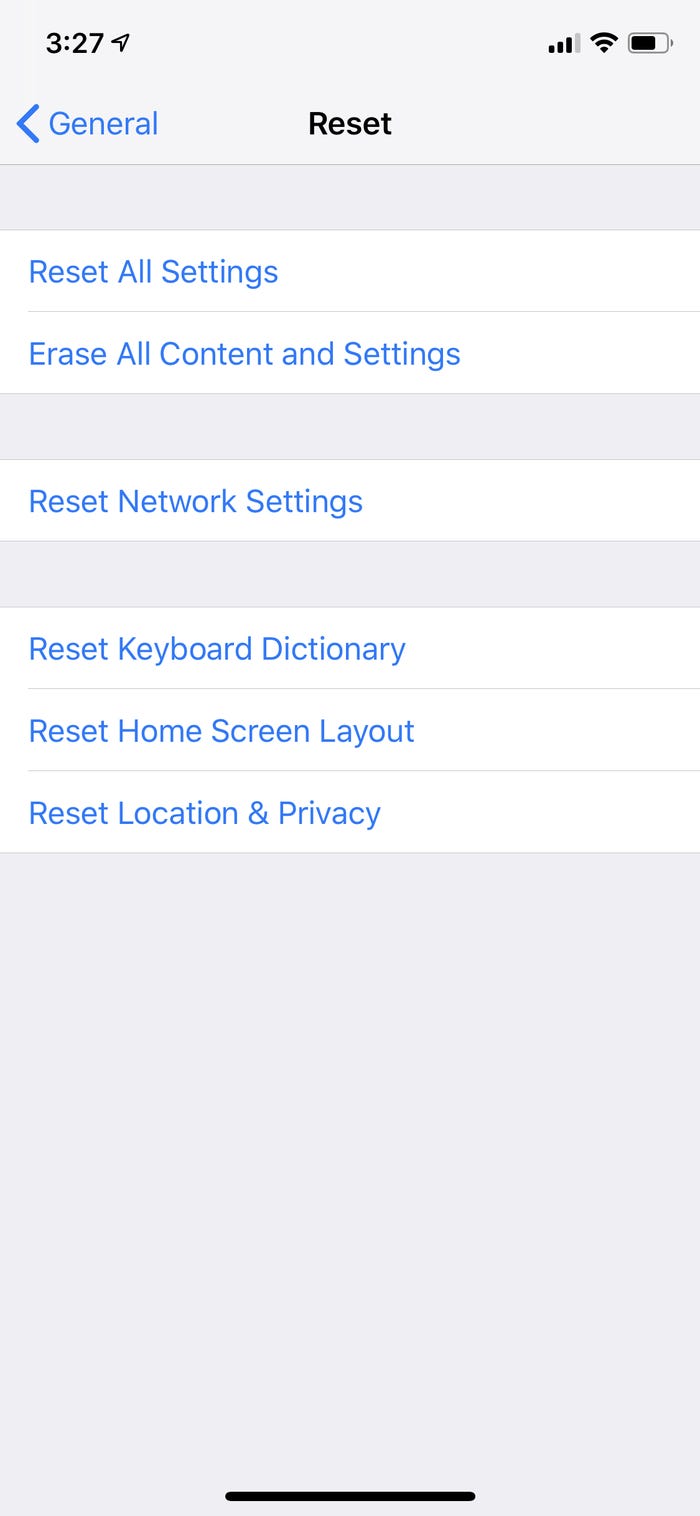Image resolution: width=700 pixels, height=1516 pixels.
Task: Tap Reset Location & Privacy
Action: [350, 812]
